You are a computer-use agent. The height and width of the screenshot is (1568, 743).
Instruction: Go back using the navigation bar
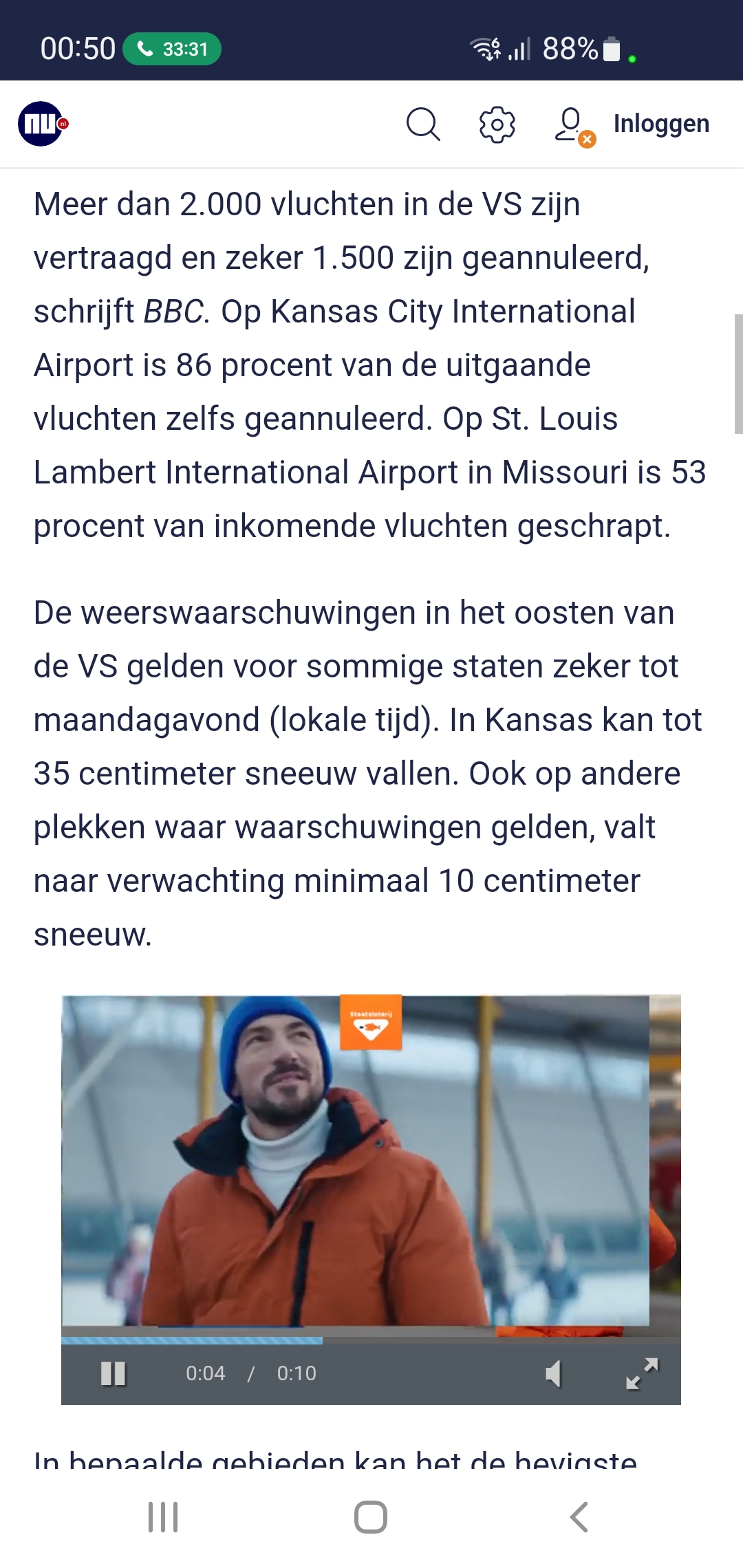[579, 1517]
